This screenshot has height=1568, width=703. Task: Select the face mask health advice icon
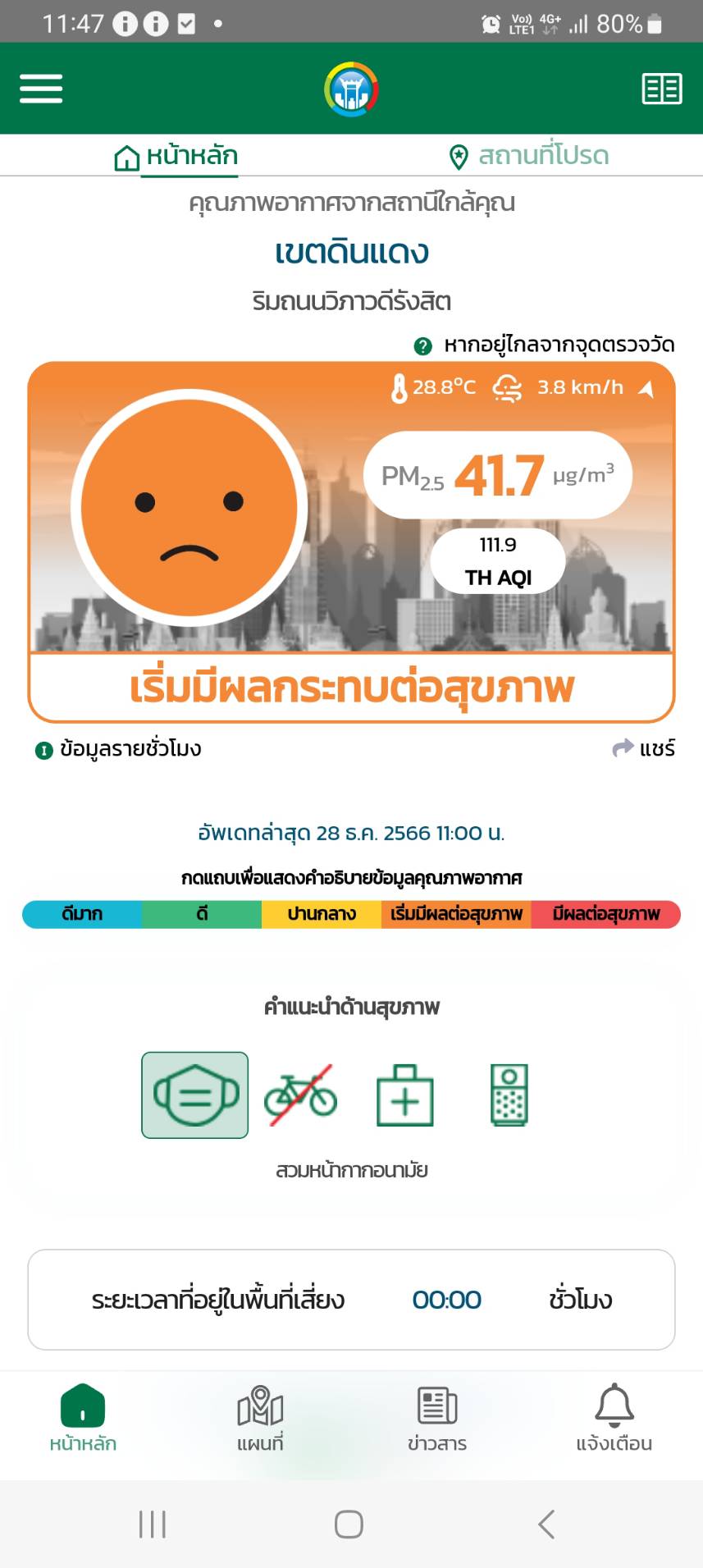click(x=195, y=1095)
